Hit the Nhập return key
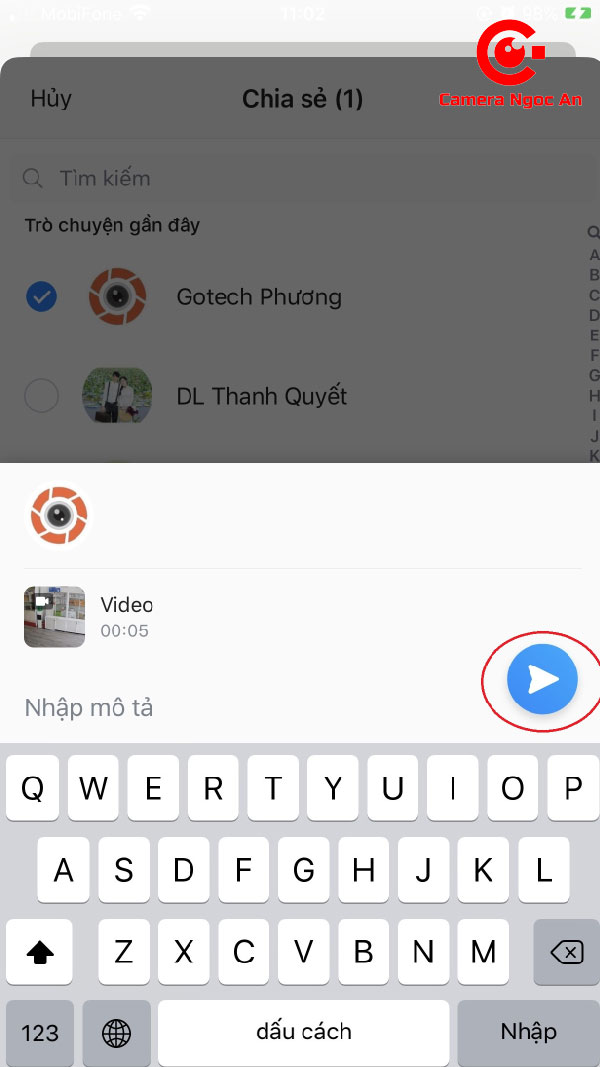This screenshot has height=1067, width=600. pyautogui.click(x=528, y=1032)
